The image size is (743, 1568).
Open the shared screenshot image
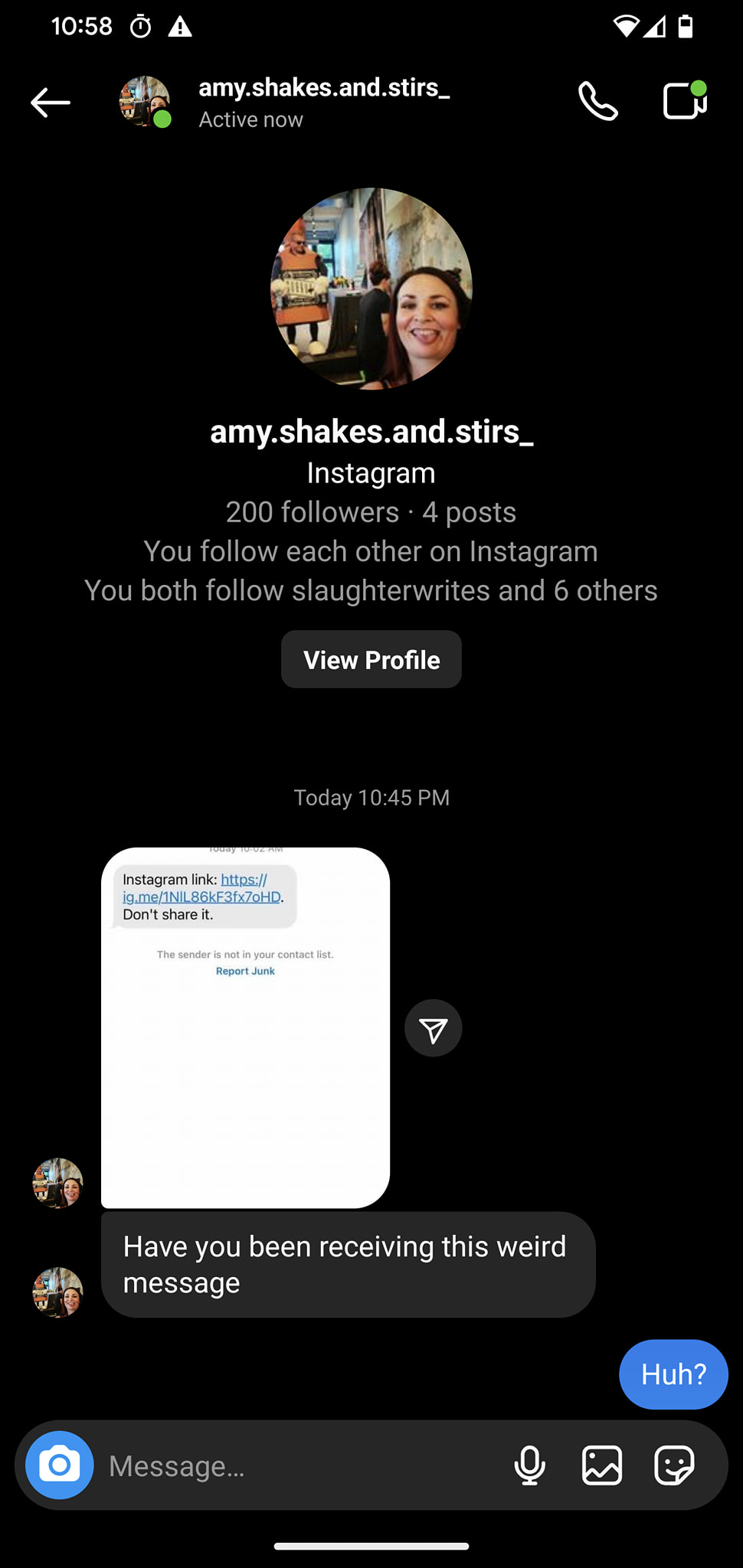point(245,1027)
